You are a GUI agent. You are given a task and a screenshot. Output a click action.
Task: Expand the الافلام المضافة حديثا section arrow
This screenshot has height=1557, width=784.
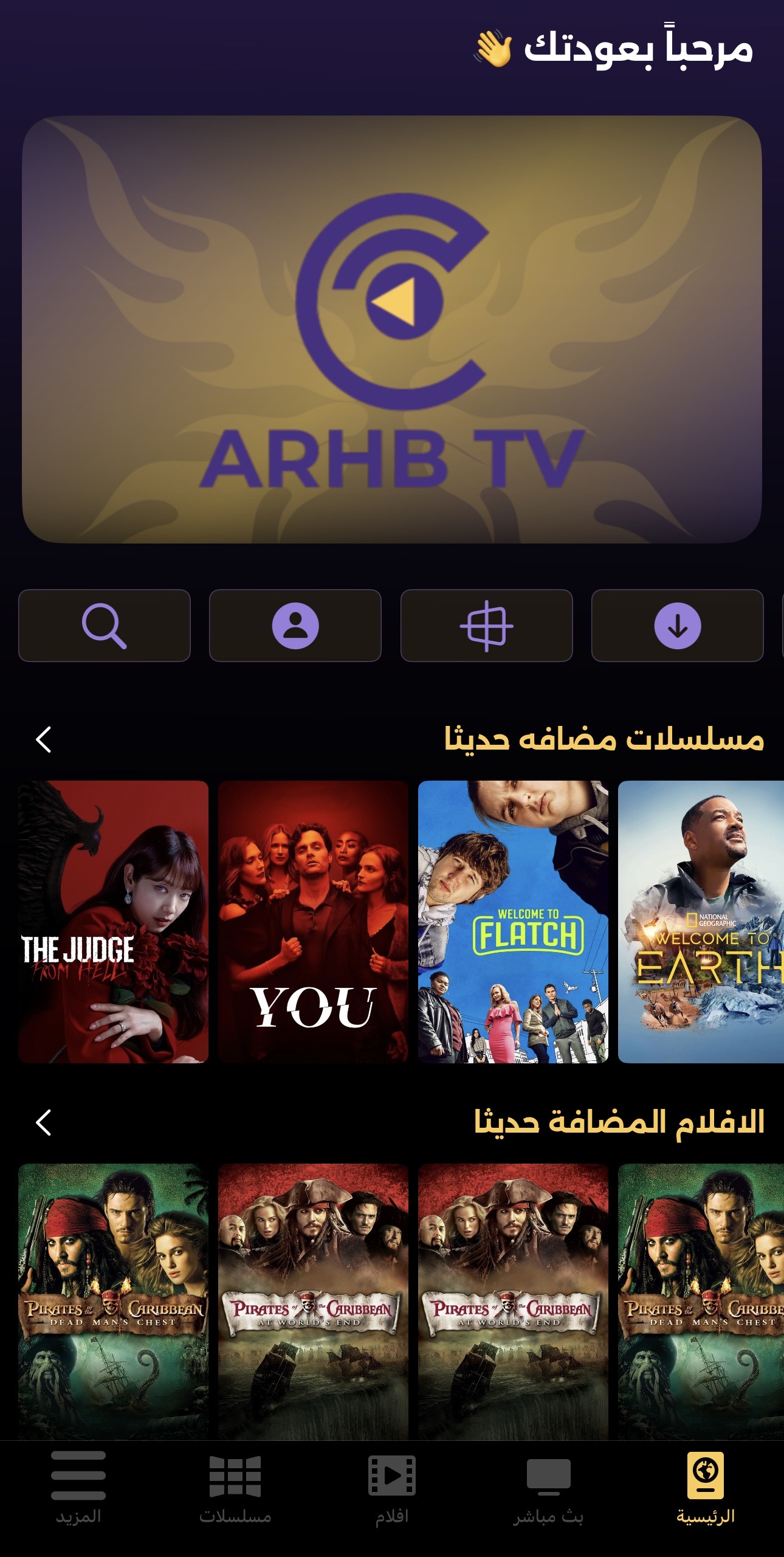(44, 1122)
